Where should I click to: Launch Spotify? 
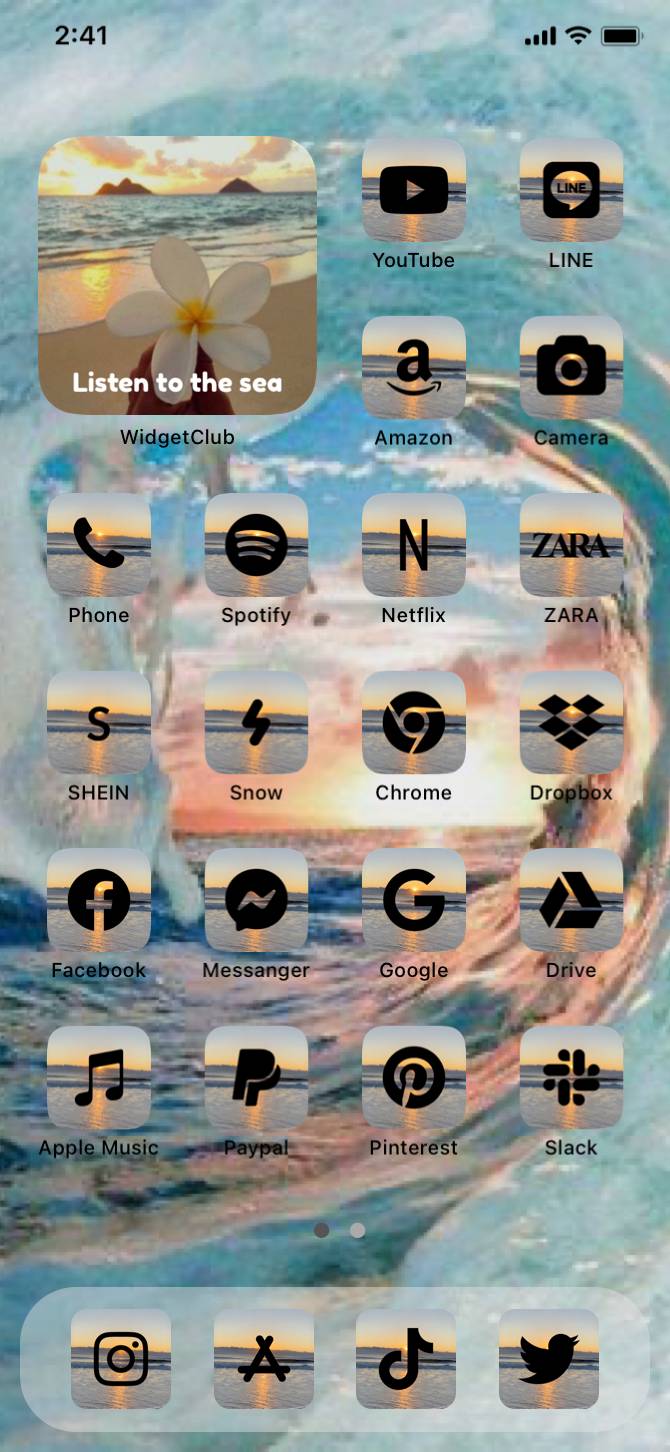(x=256, y=545)
